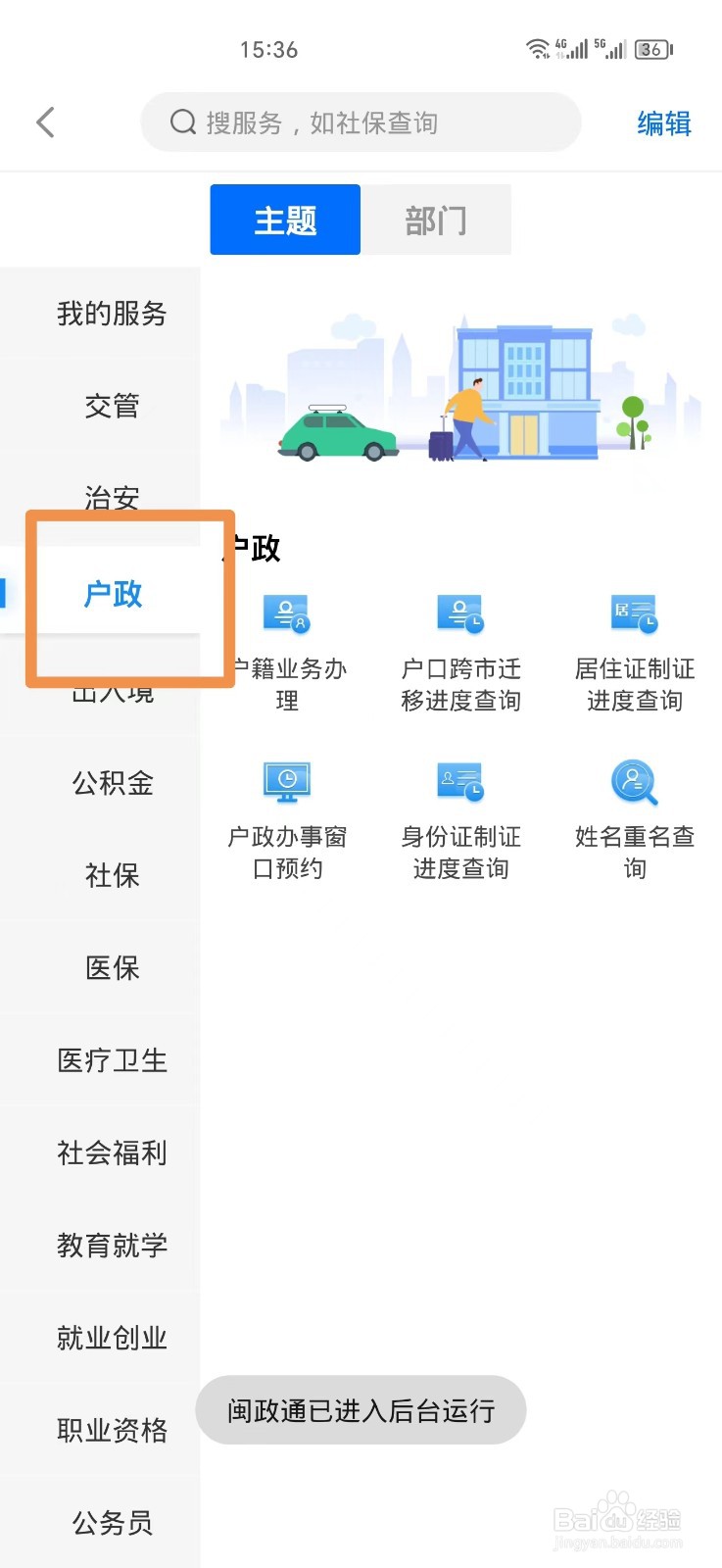722x1568 pixels.
Task: Switch to the 部门 tab
Action: coord(436,220)
